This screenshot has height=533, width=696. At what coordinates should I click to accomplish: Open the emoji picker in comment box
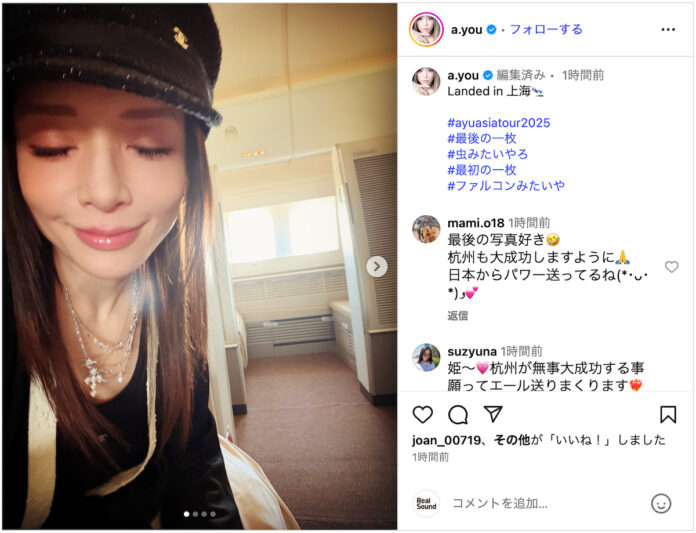661,503
